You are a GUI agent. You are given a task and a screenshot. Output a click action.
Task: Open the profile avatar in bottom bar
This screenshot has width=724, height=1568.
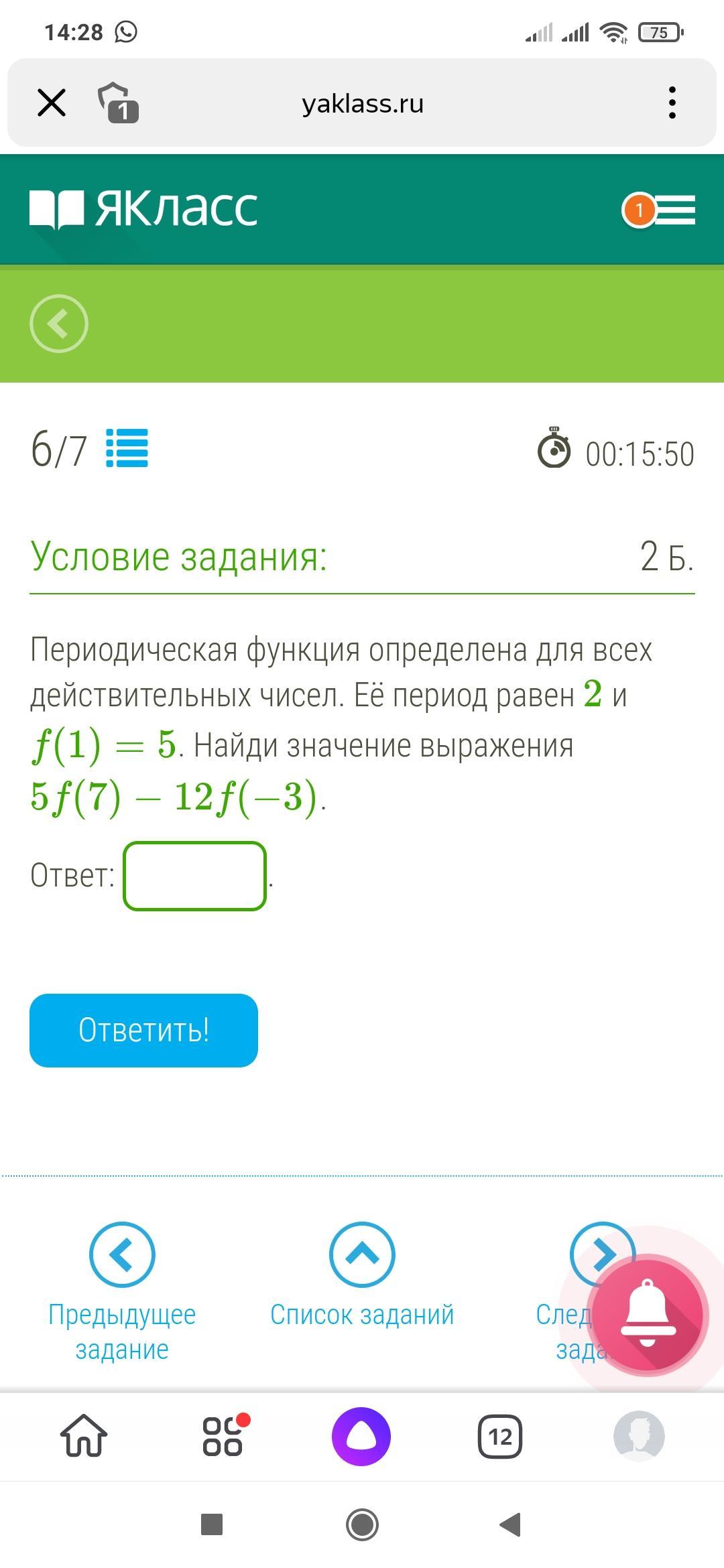pos(639,1436)
